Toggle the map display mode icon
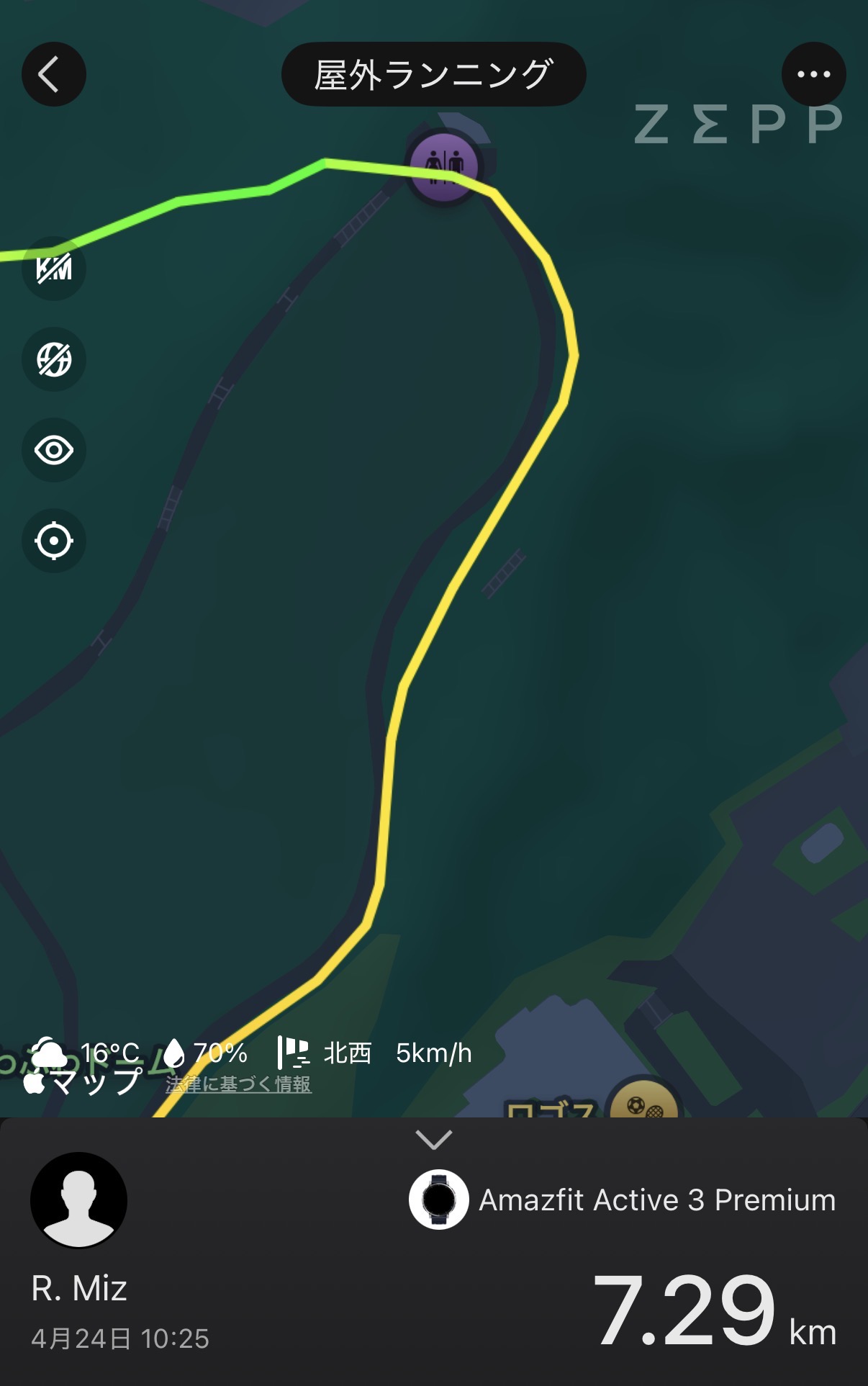The image size is (868, 1386). [x=54, y=359]
